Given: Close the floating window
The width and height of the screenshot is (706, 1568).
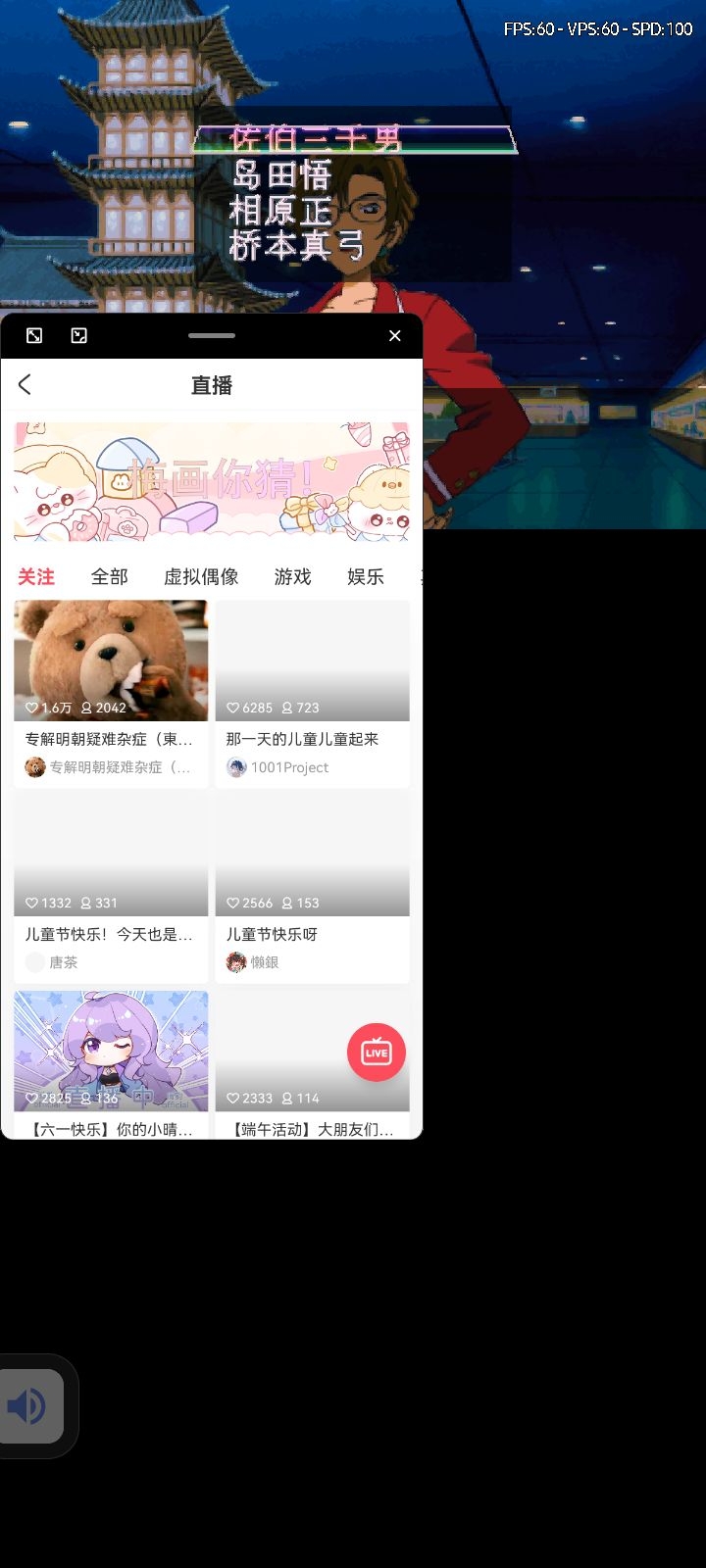Looking at the screenshot, I should pos(395,336).
